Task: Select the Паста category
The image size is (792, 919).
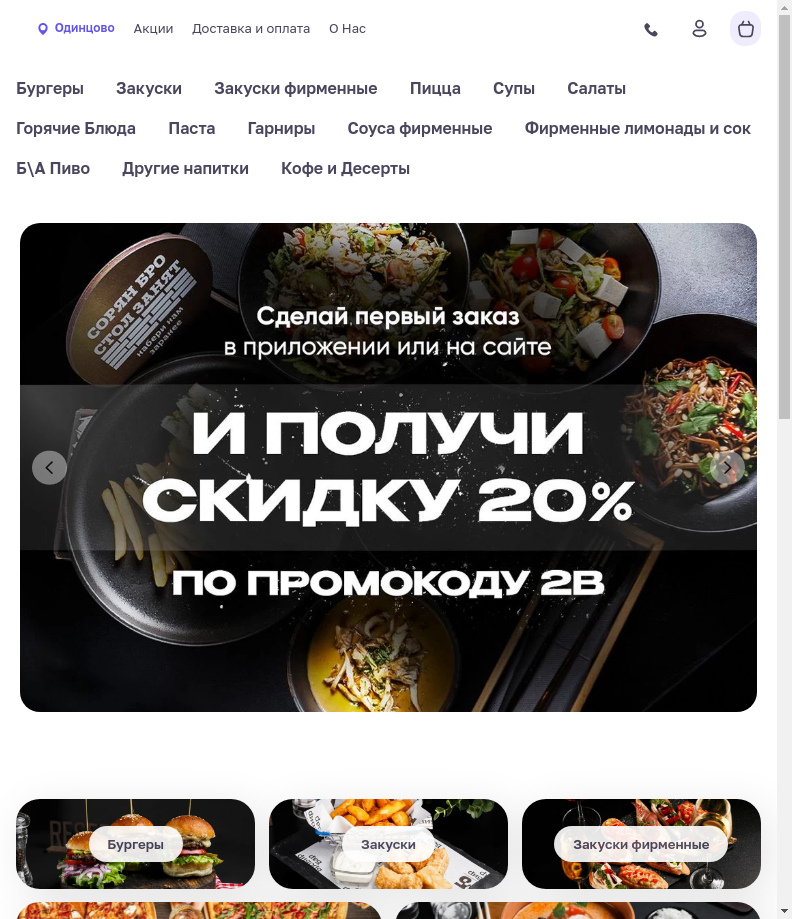Action: (192, 128)
